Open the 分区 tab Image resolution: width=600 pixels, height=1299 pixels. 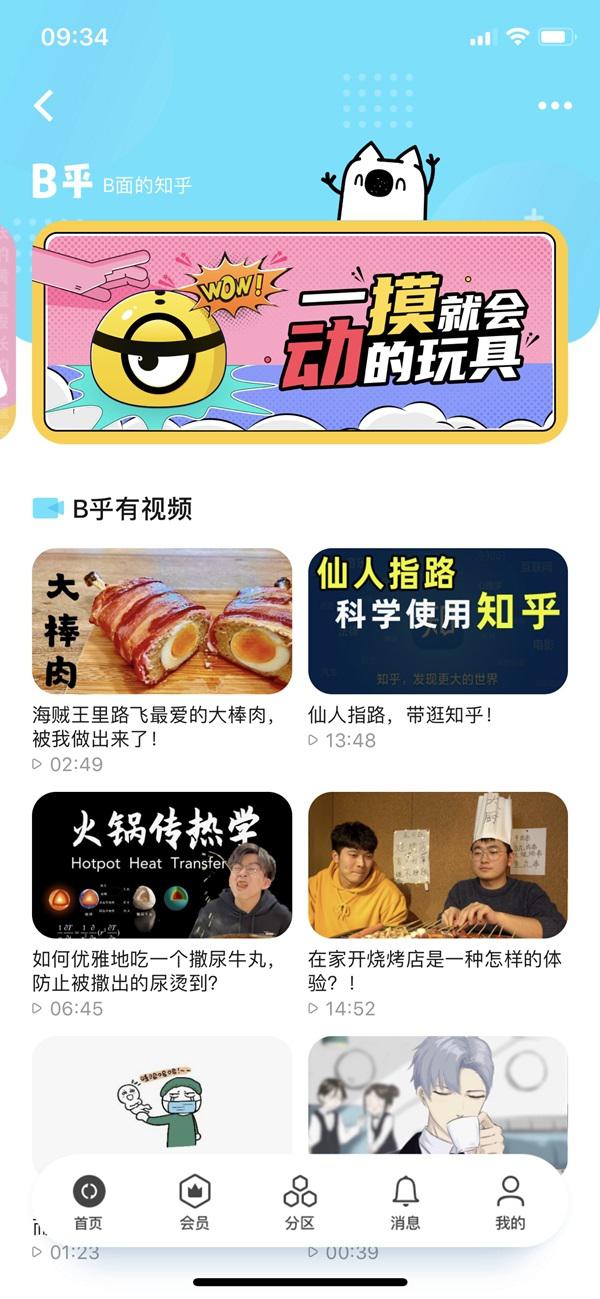tap(300, 1201)
